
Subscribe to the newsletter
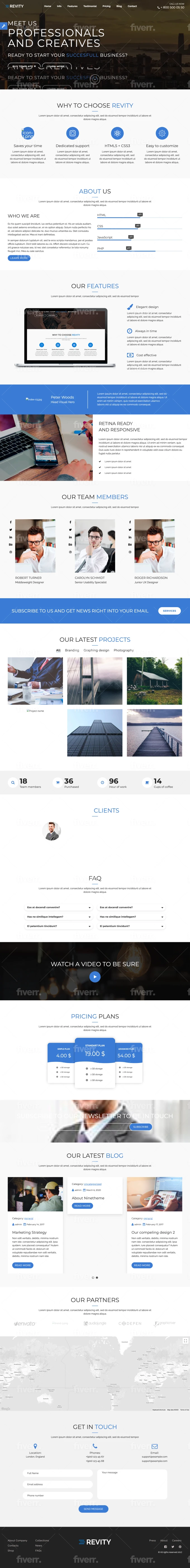(141, 1127)
